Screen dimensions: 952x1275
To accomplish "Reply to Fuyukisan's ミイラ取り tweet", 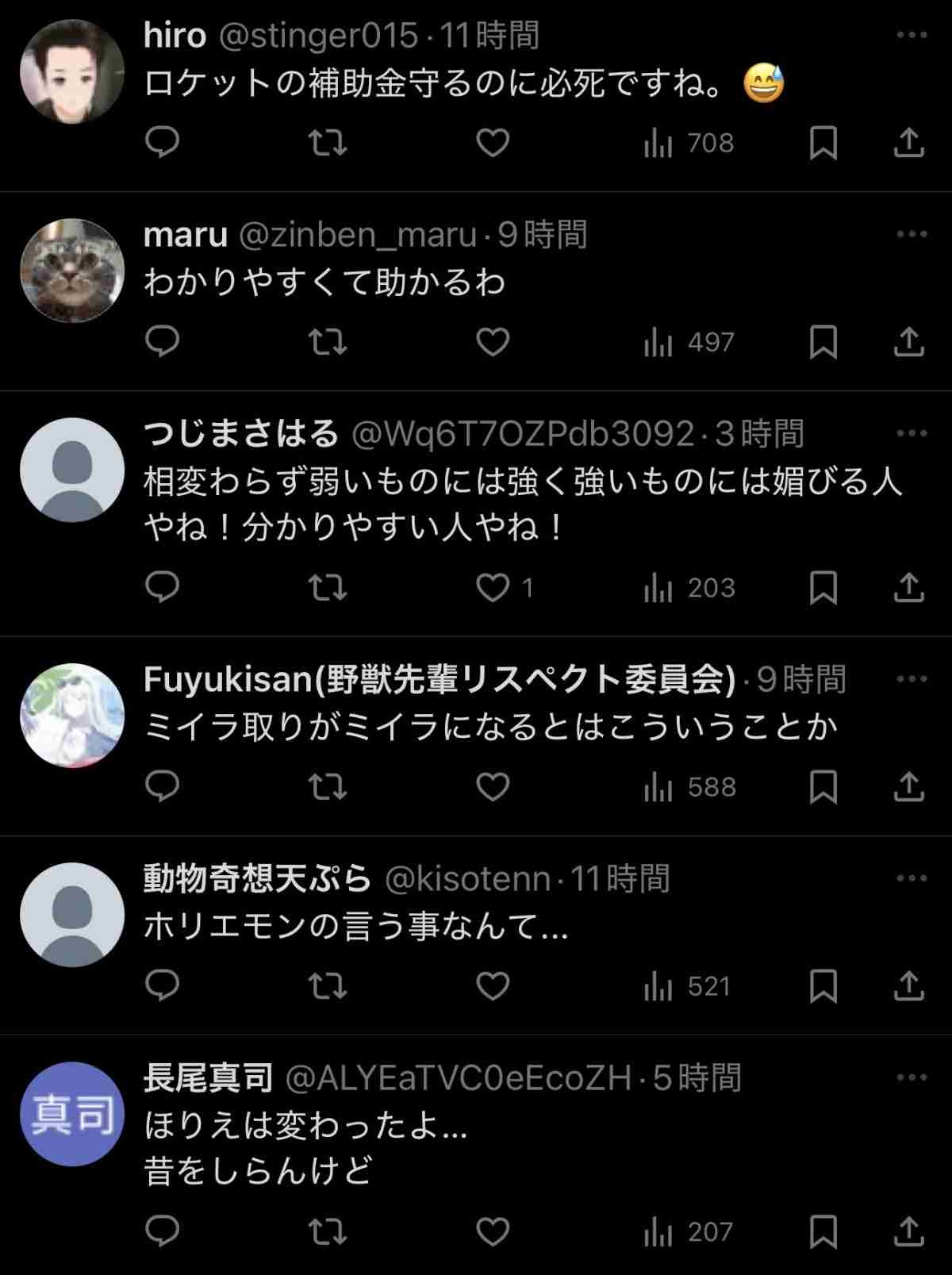I will [163, 786].
